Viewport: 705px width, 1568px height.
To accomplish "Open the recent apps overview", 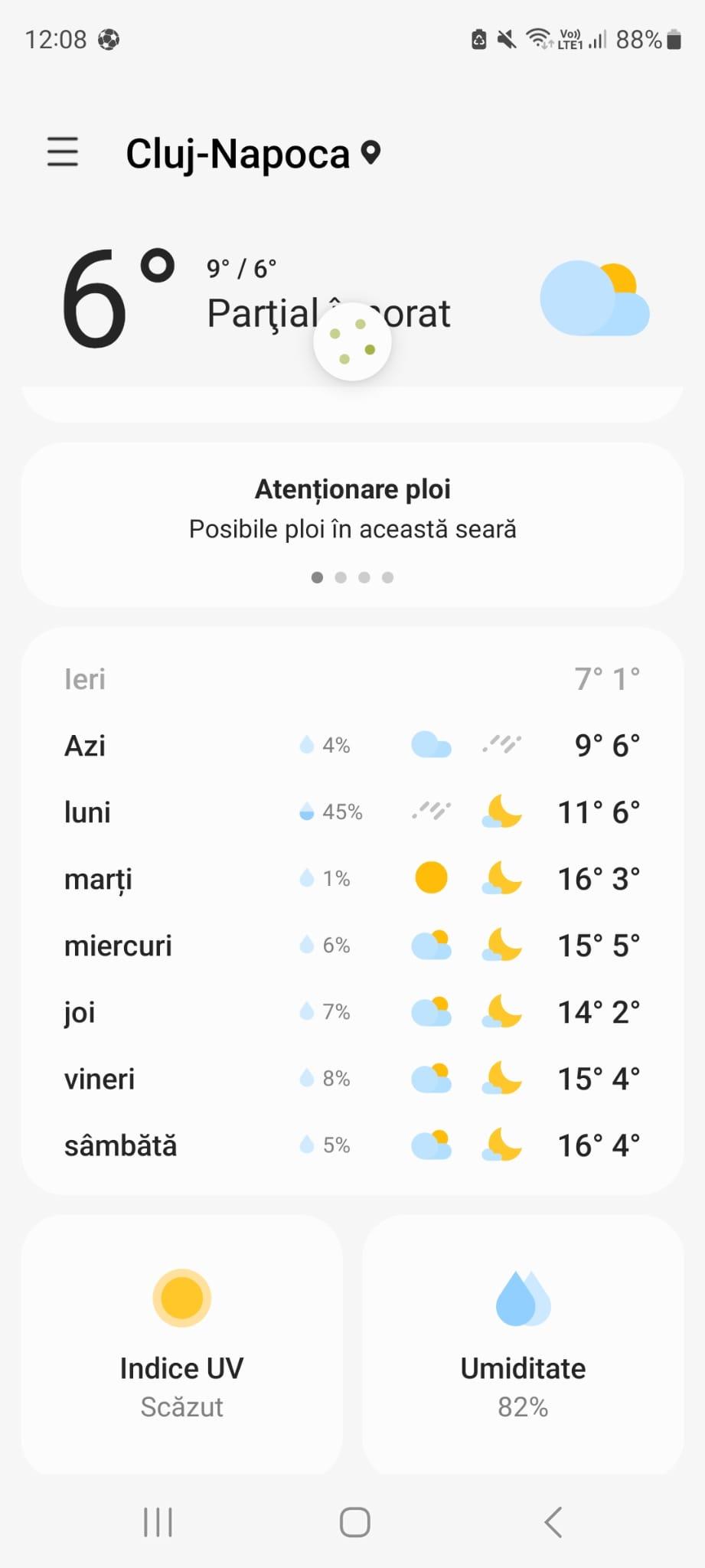I will [158, 1522].
